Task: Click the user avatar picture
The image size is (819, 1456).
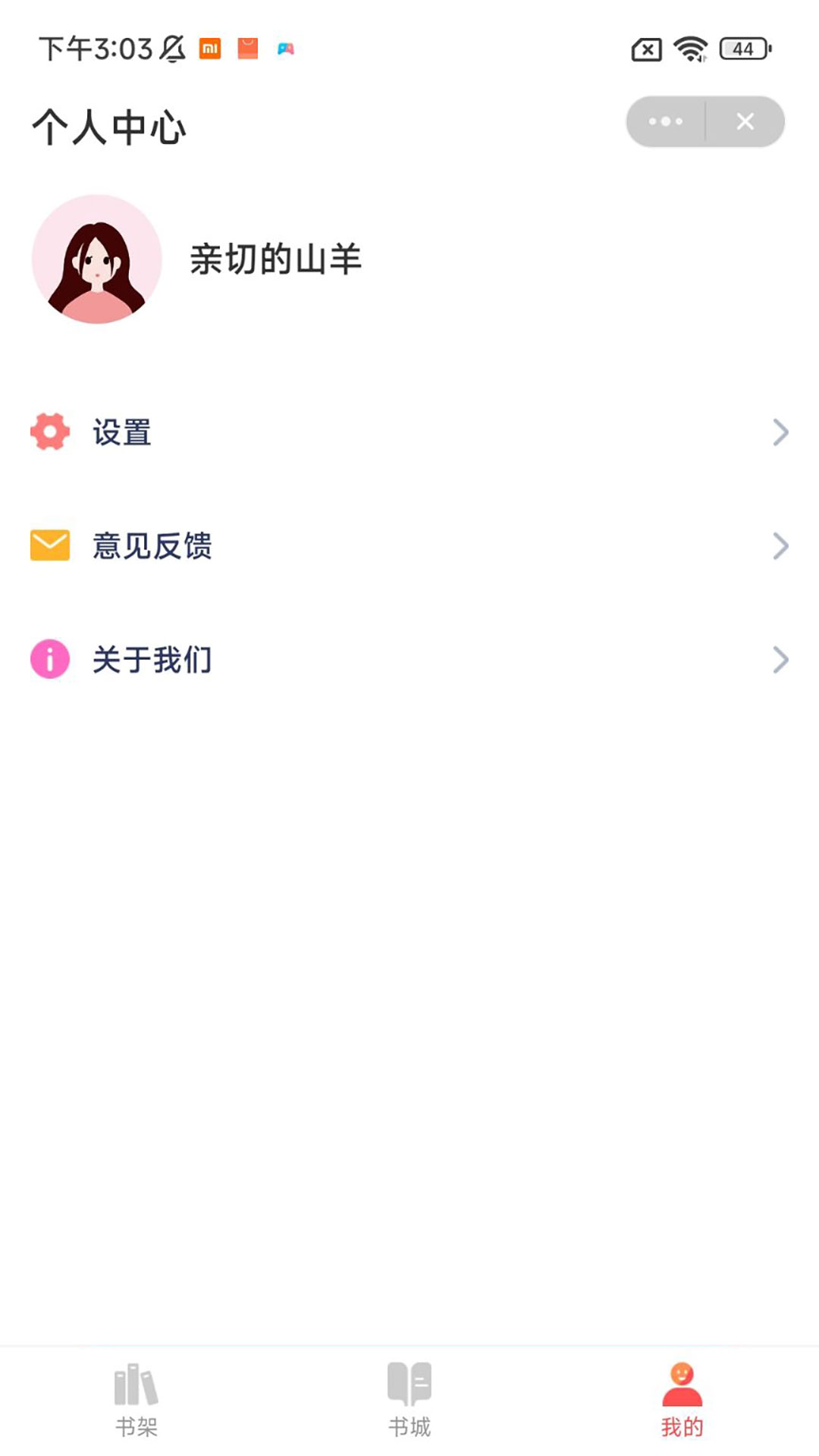Action: (97, 259)
